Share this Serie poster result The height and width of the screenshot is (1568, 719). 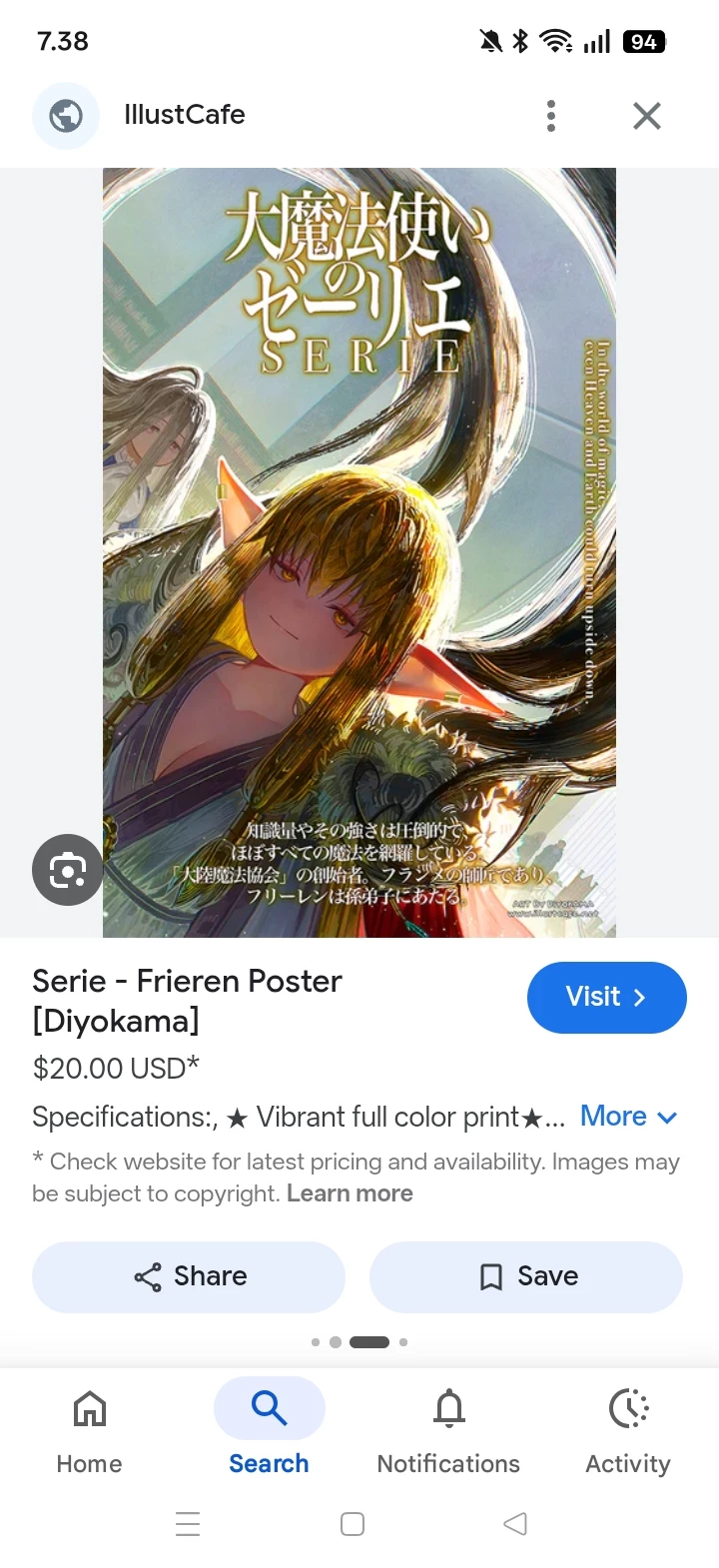click(189, 1276)
